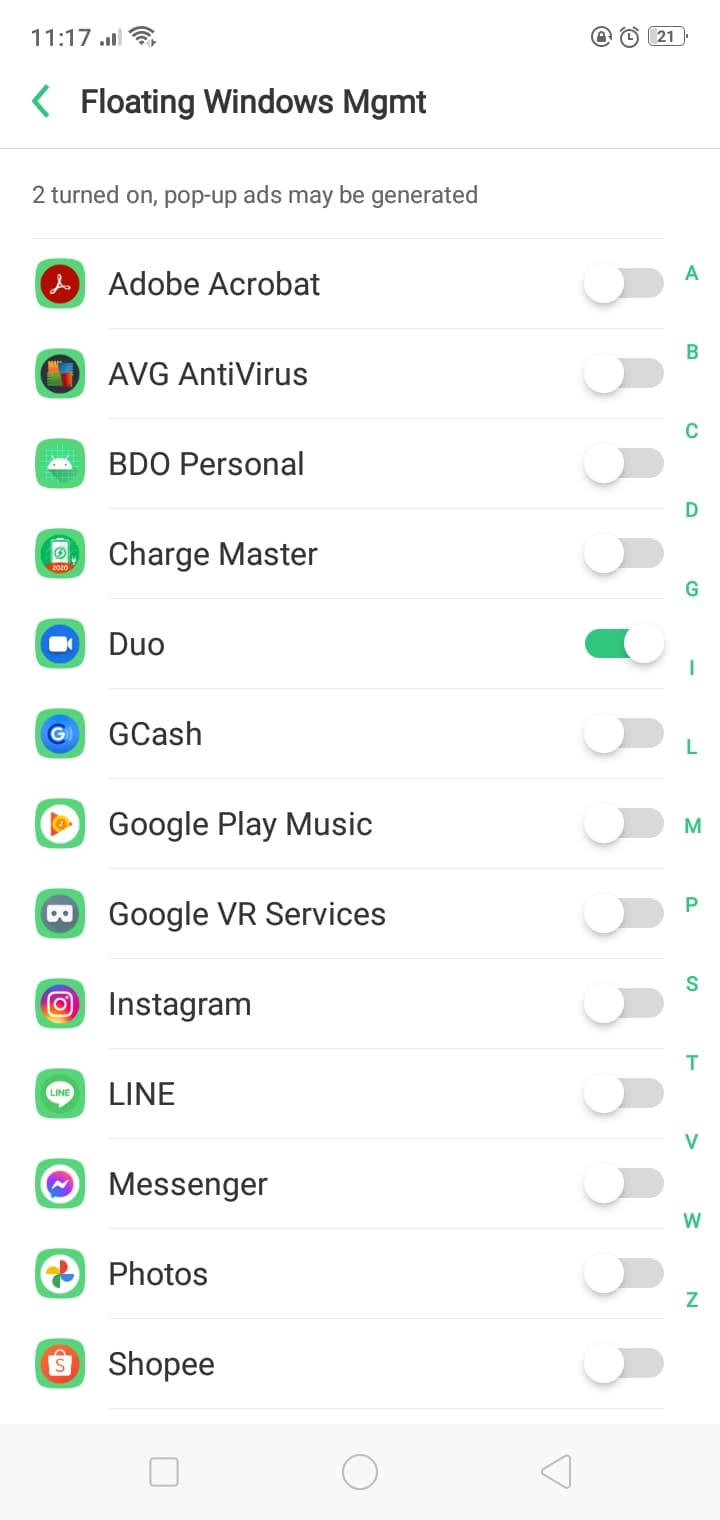The image size is (720, 1520).
Task: Turn on LINE floating window
Action: point(623,1094)
